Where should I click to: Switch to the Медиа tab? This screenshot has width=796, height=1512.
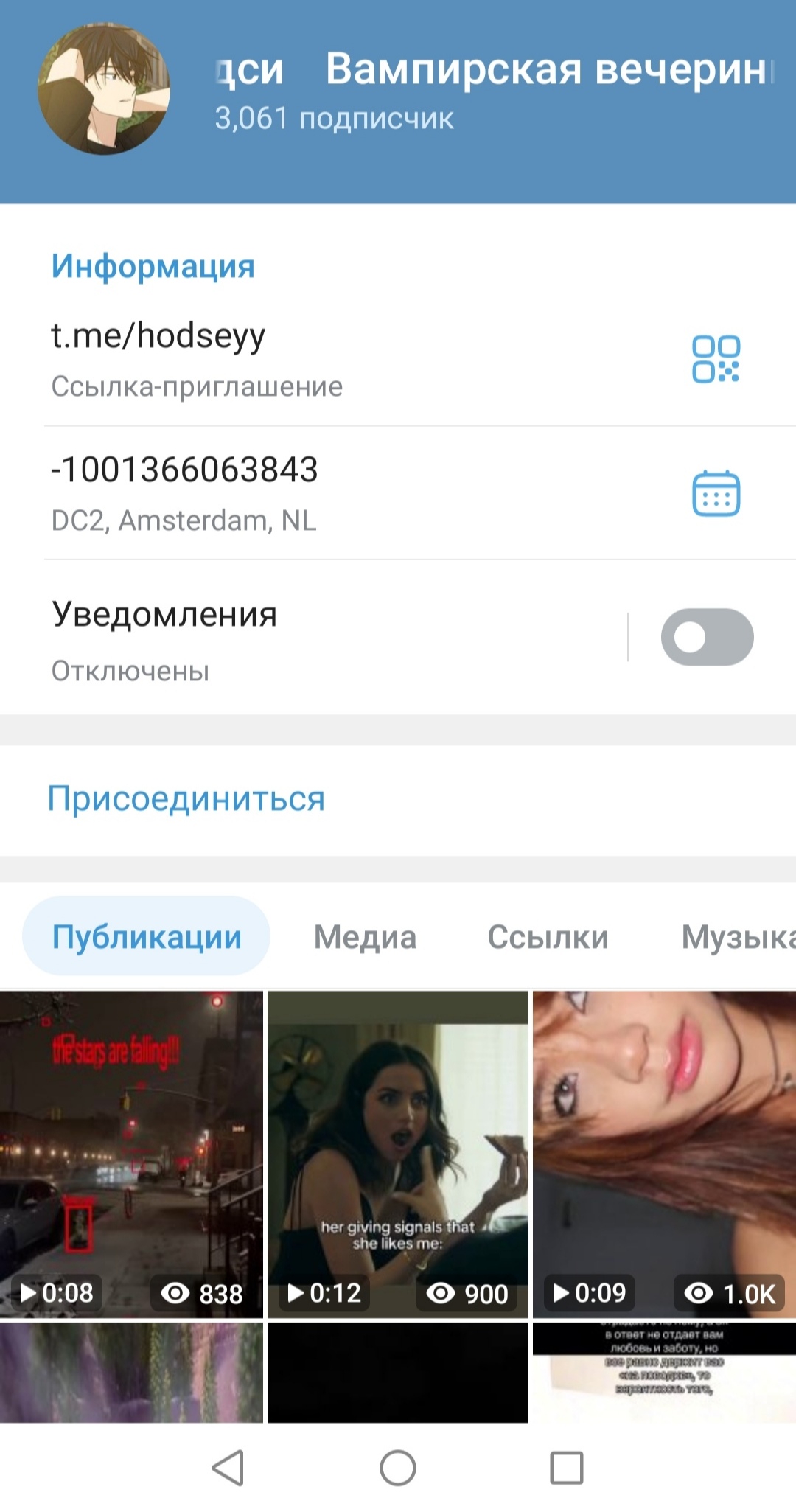click(x=365, y=937)
